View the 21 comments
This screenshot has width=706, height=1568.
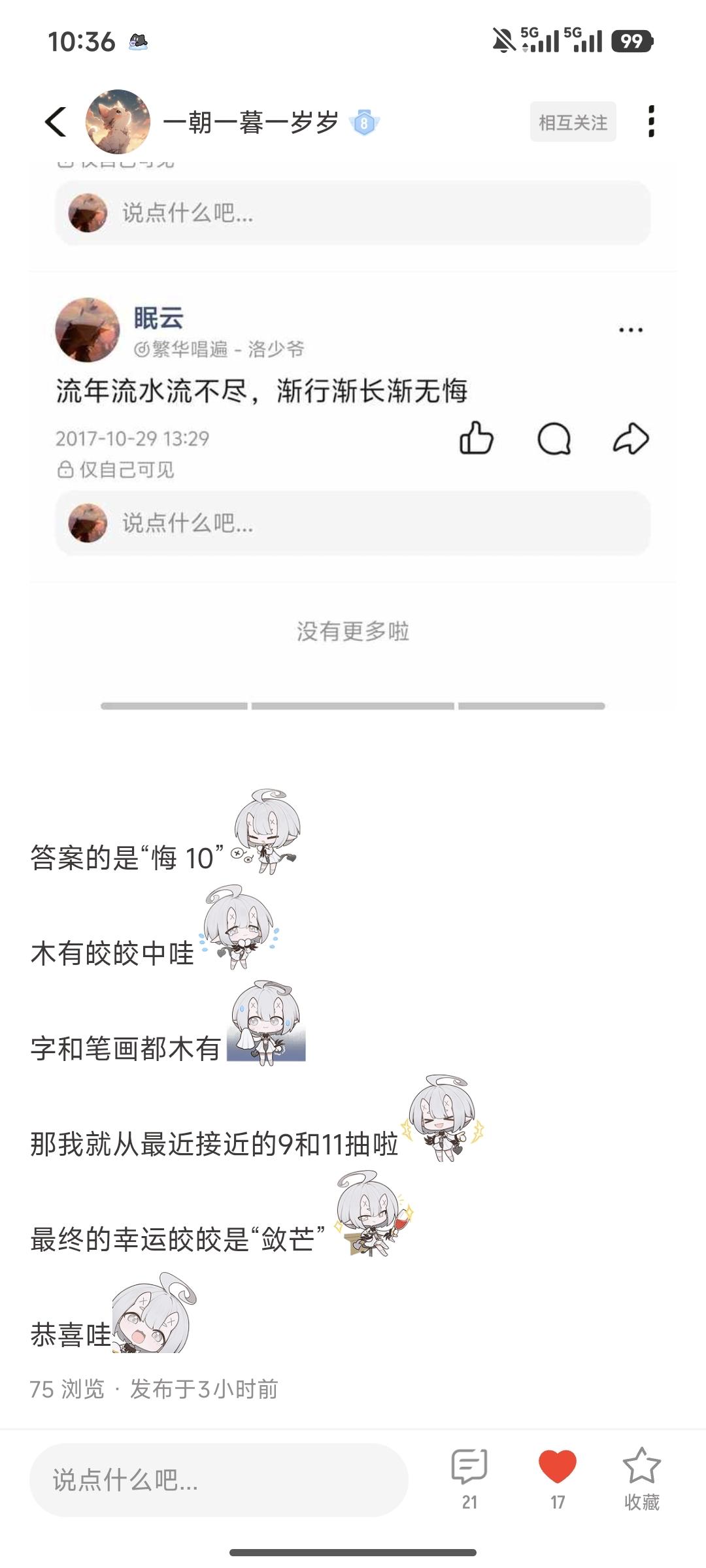point(469,1478)
